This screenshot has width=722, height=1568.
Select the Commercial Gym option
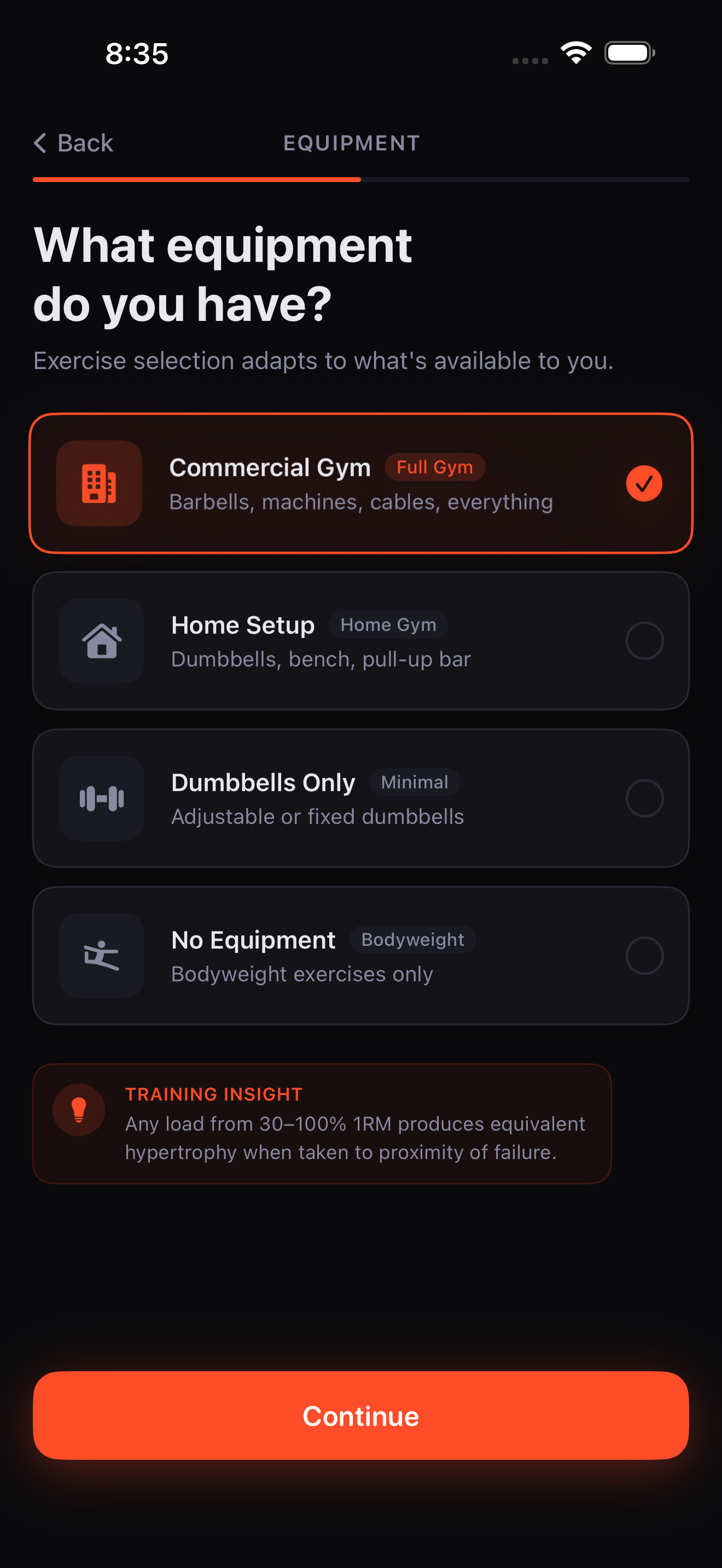360,483
